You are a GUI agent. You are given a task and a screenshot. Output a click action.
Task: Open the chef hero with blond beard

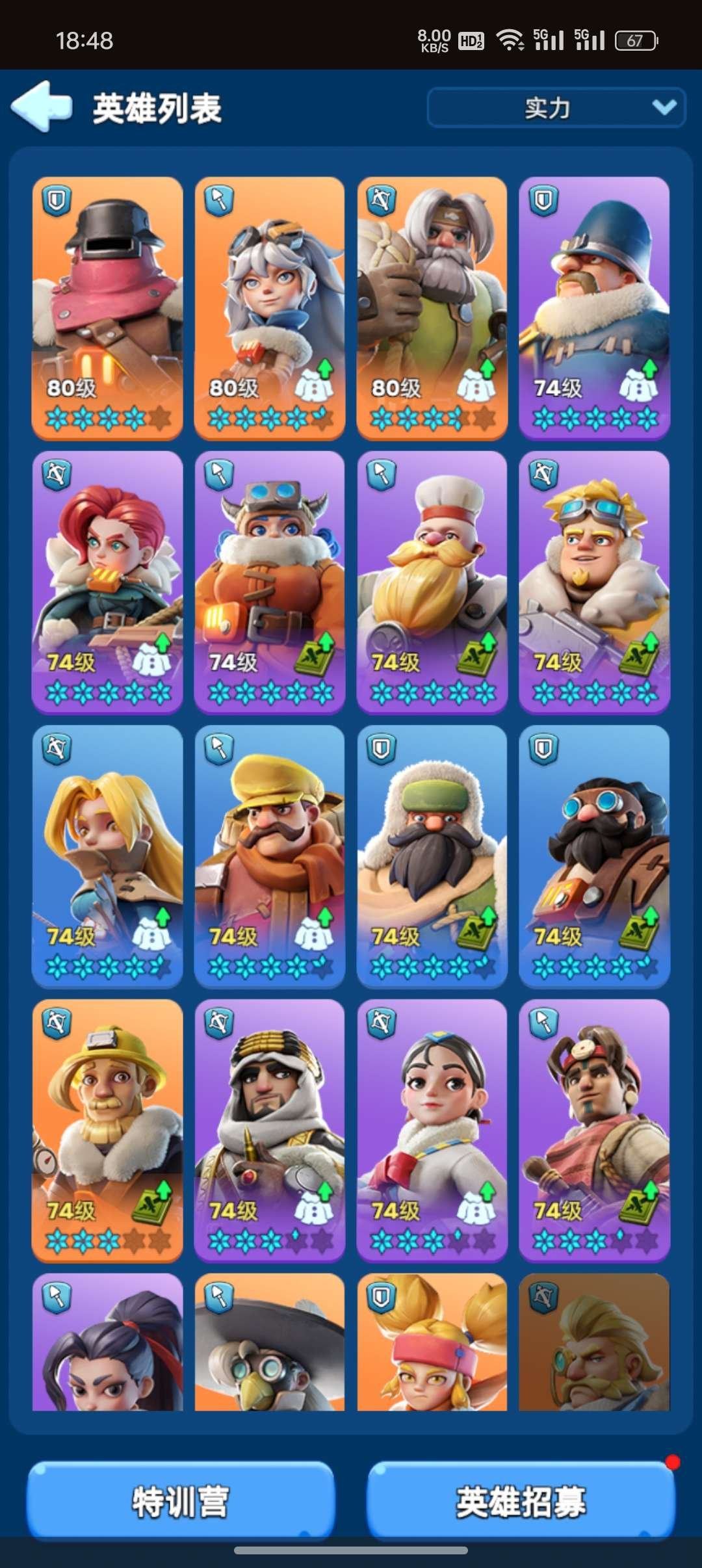point(432,581)
